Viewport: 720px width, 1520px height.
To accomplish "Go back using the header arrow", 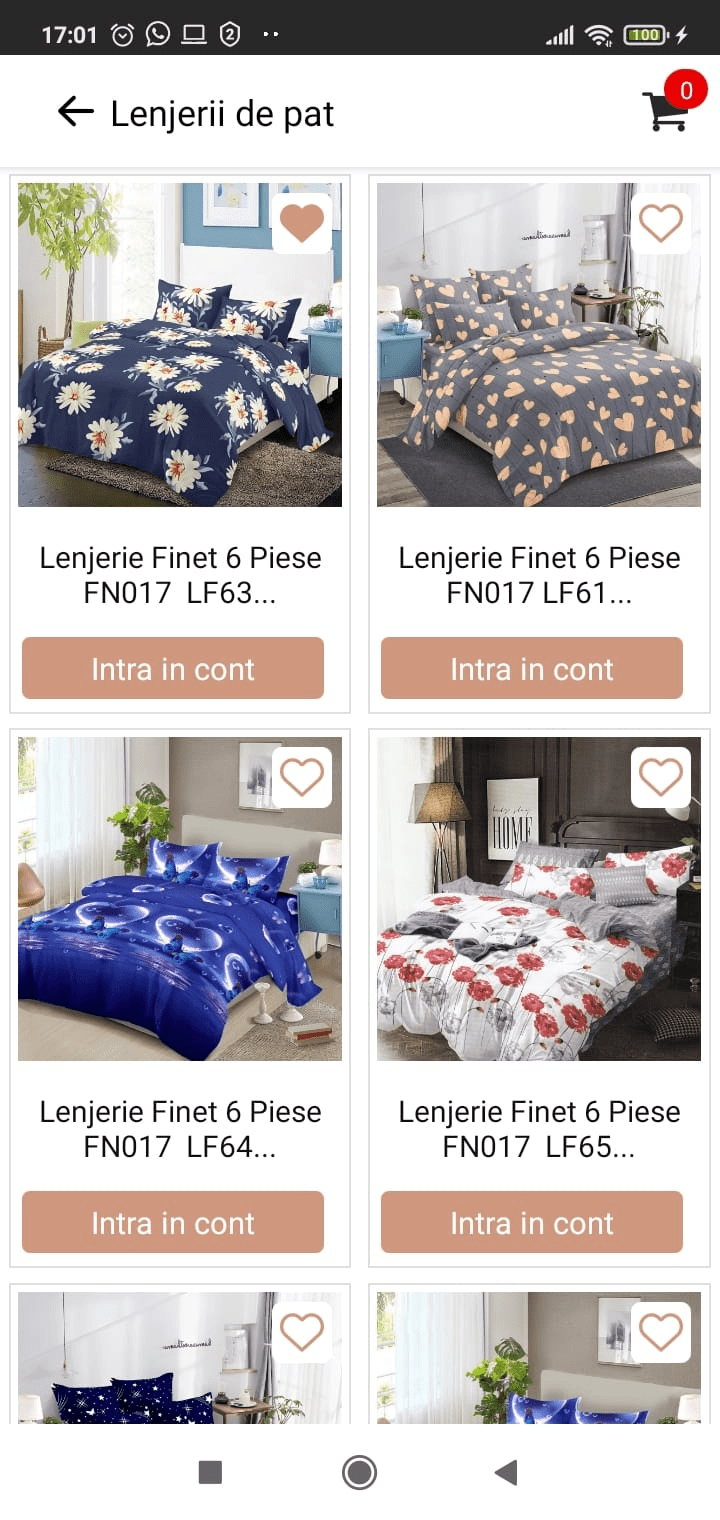I will [x=76, y=112].
